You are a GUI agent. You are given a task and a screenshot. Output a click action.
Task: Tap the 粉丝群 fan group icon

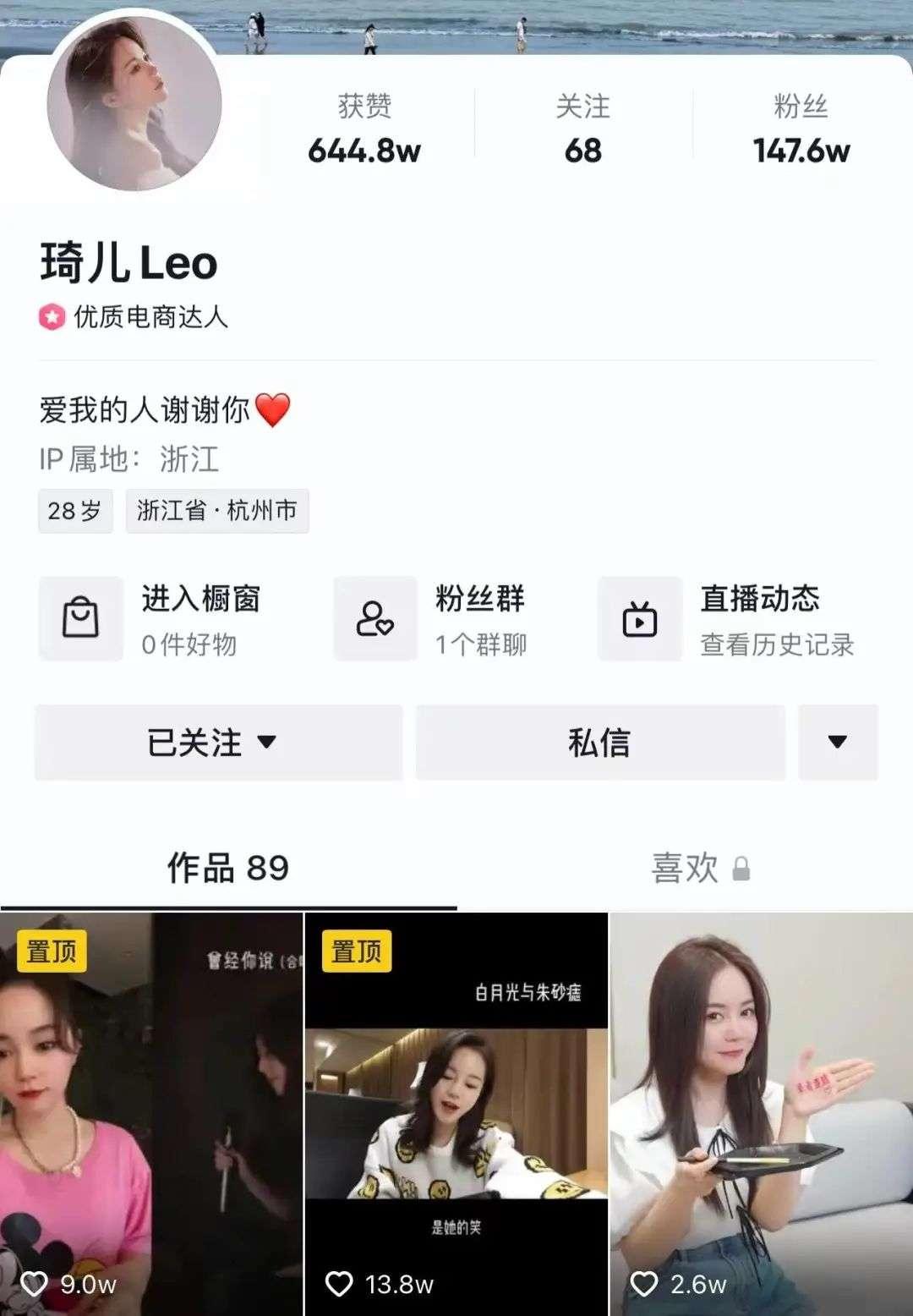pyautogui.click(x=374, y=619)
